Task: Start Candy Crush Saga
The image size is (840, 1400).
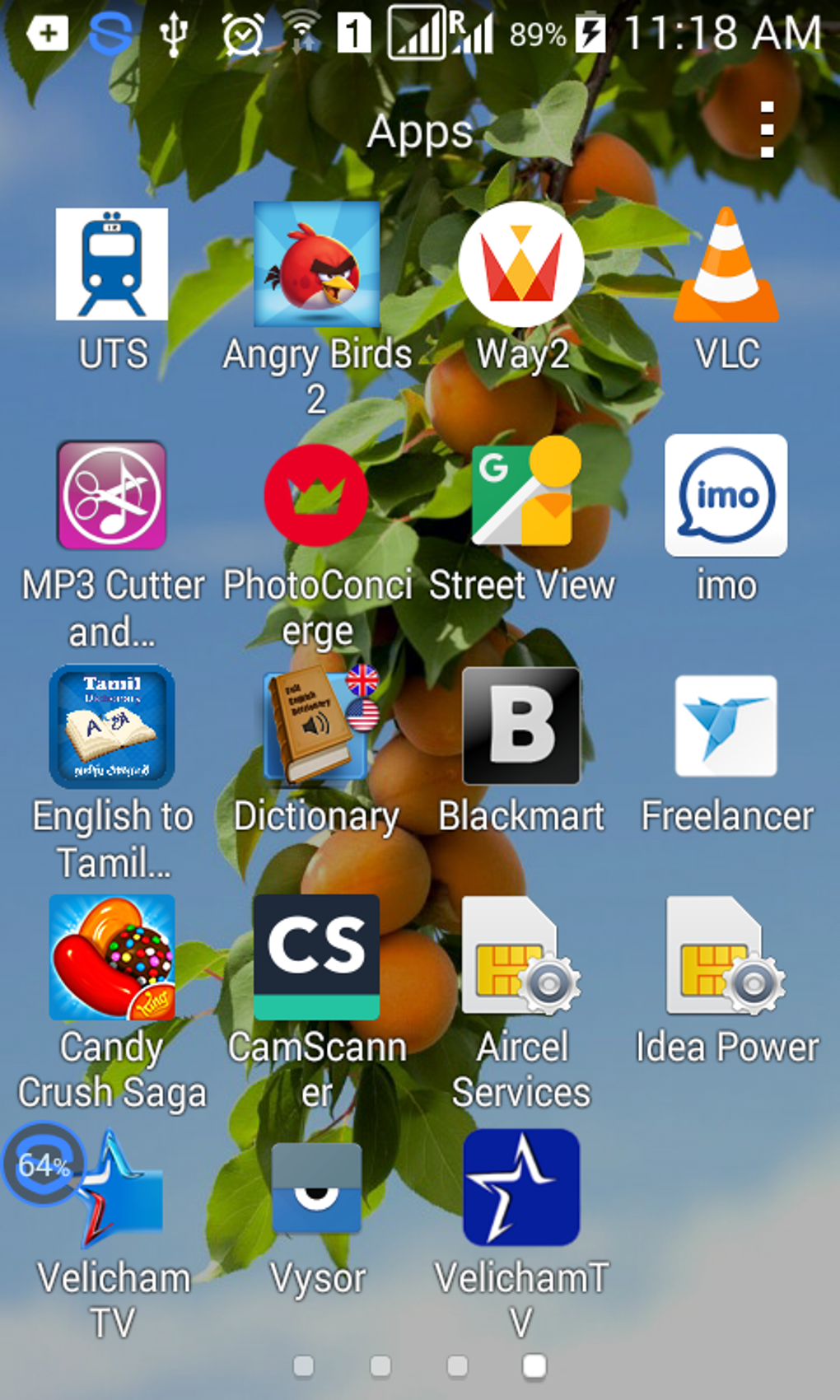Action: point(112,957)
